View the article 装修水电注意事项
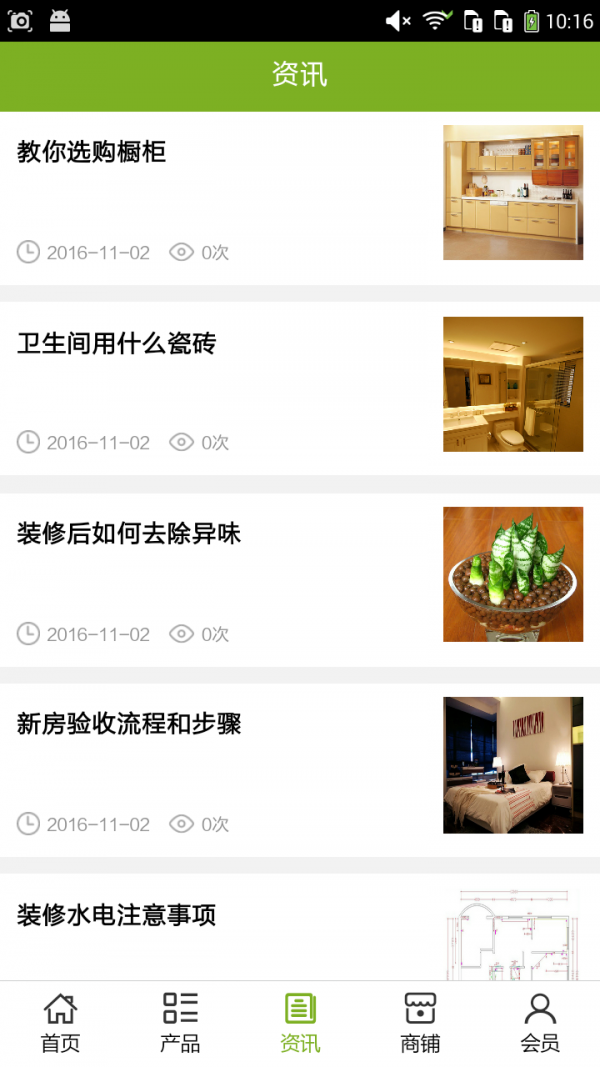The image size is (600, 1067). click(x=117, y=915)
